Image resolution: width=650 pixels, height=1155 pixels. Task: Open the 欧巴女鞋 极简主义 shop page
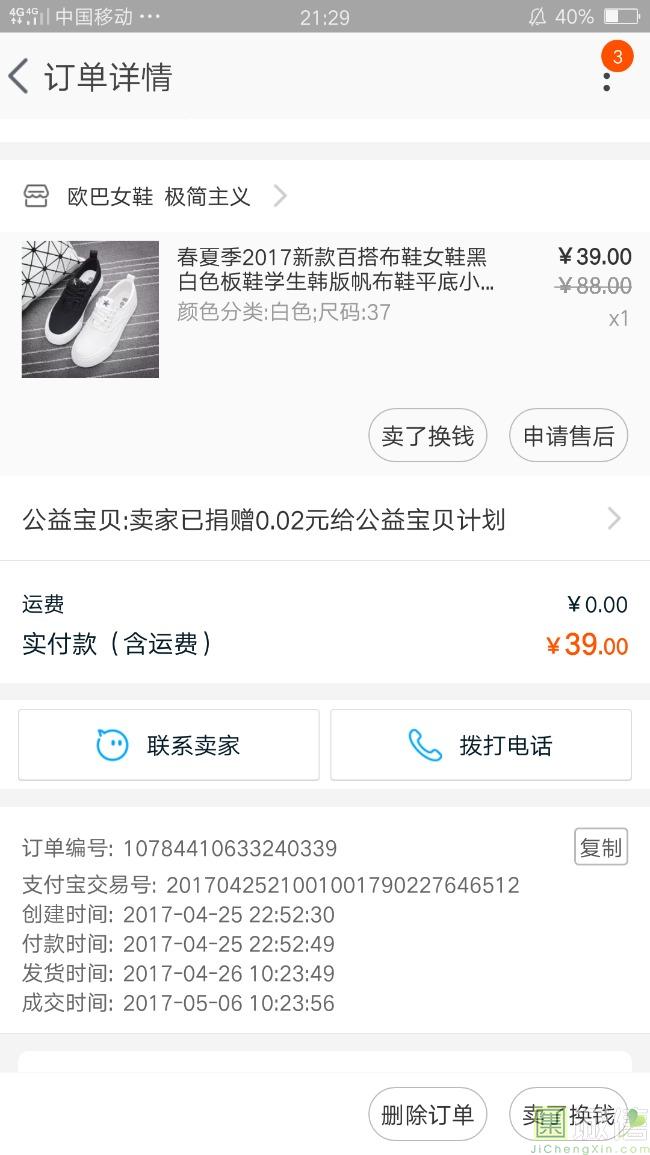[x=158, y=196]
